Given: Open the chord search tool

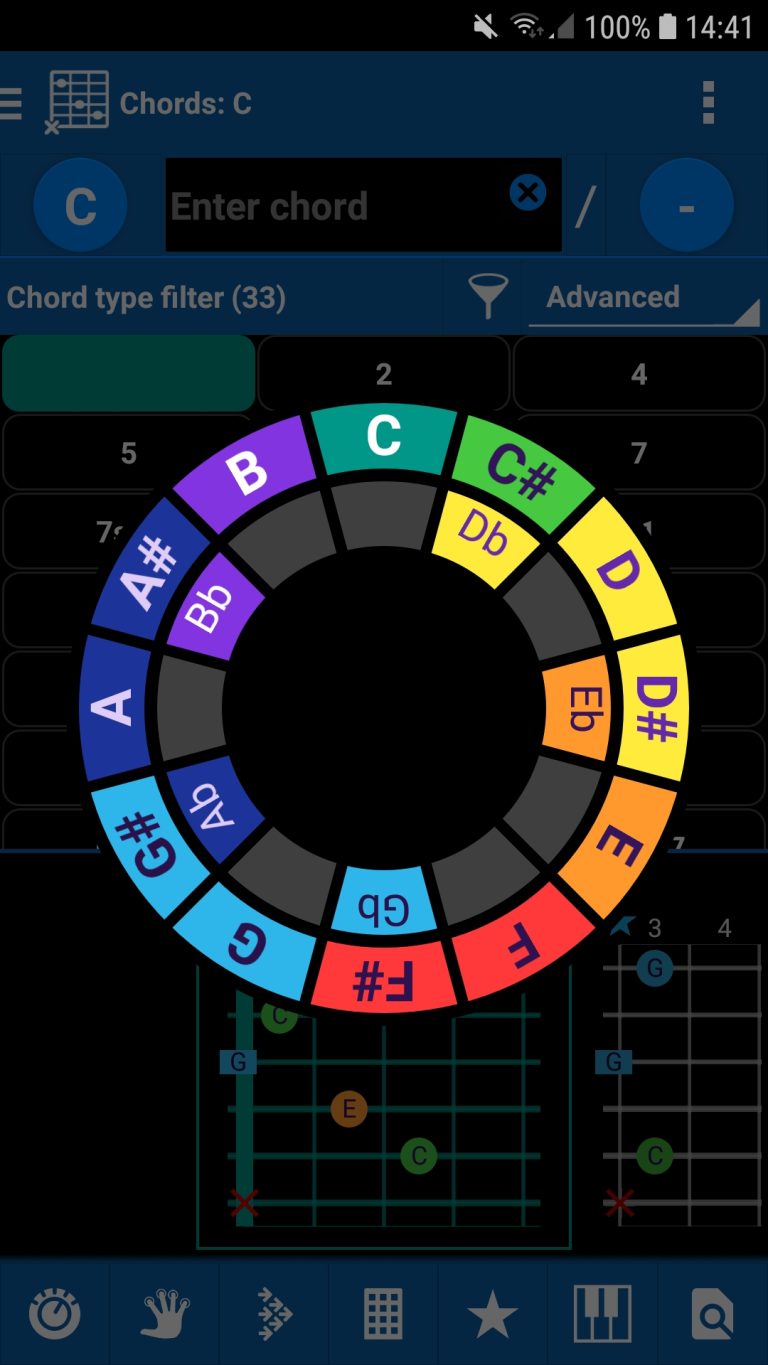Looking at the screenshot, I should 711,1312.
